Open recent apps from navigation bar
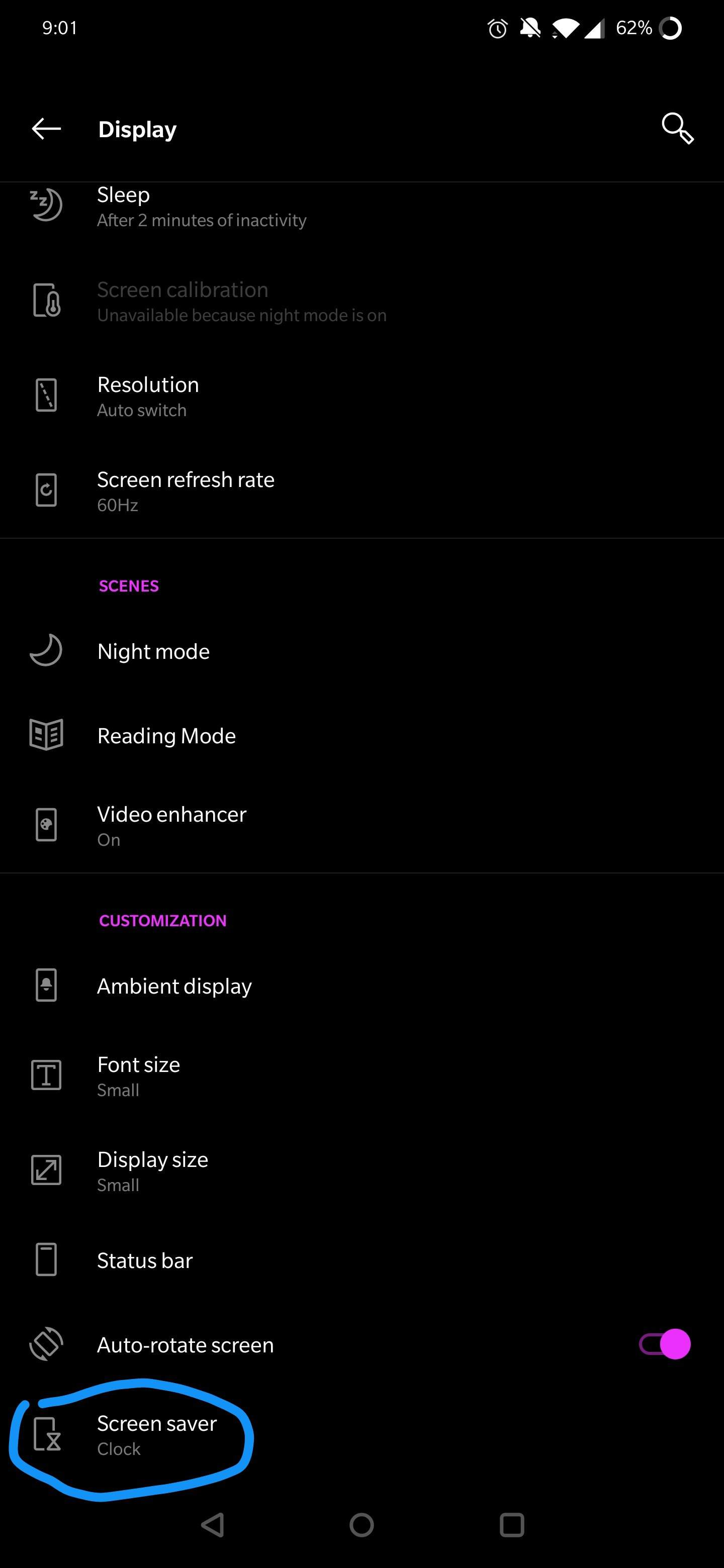724x1568 pixels. click(x=511, y=1525)
